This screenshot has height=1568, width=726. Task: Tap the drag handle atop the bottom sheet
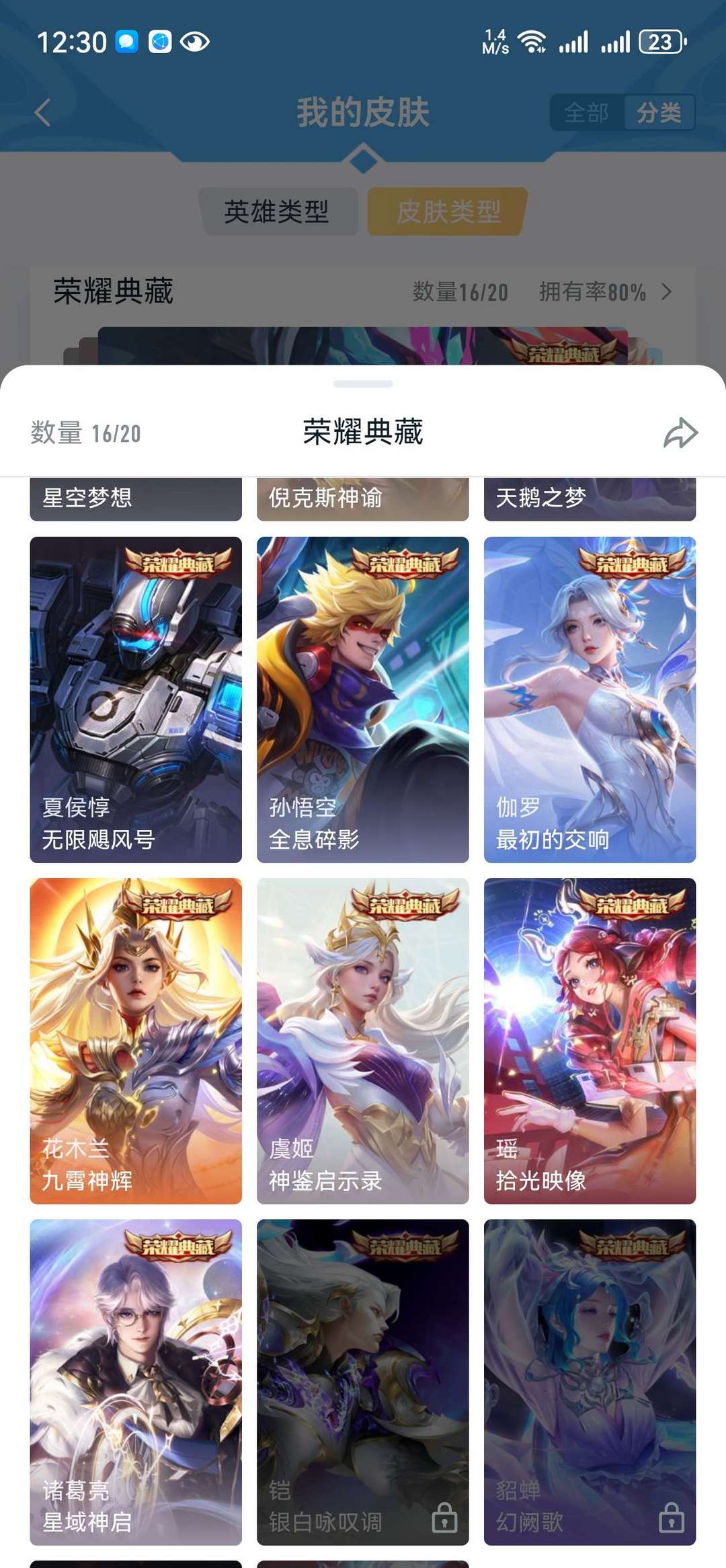coord(363,383)
